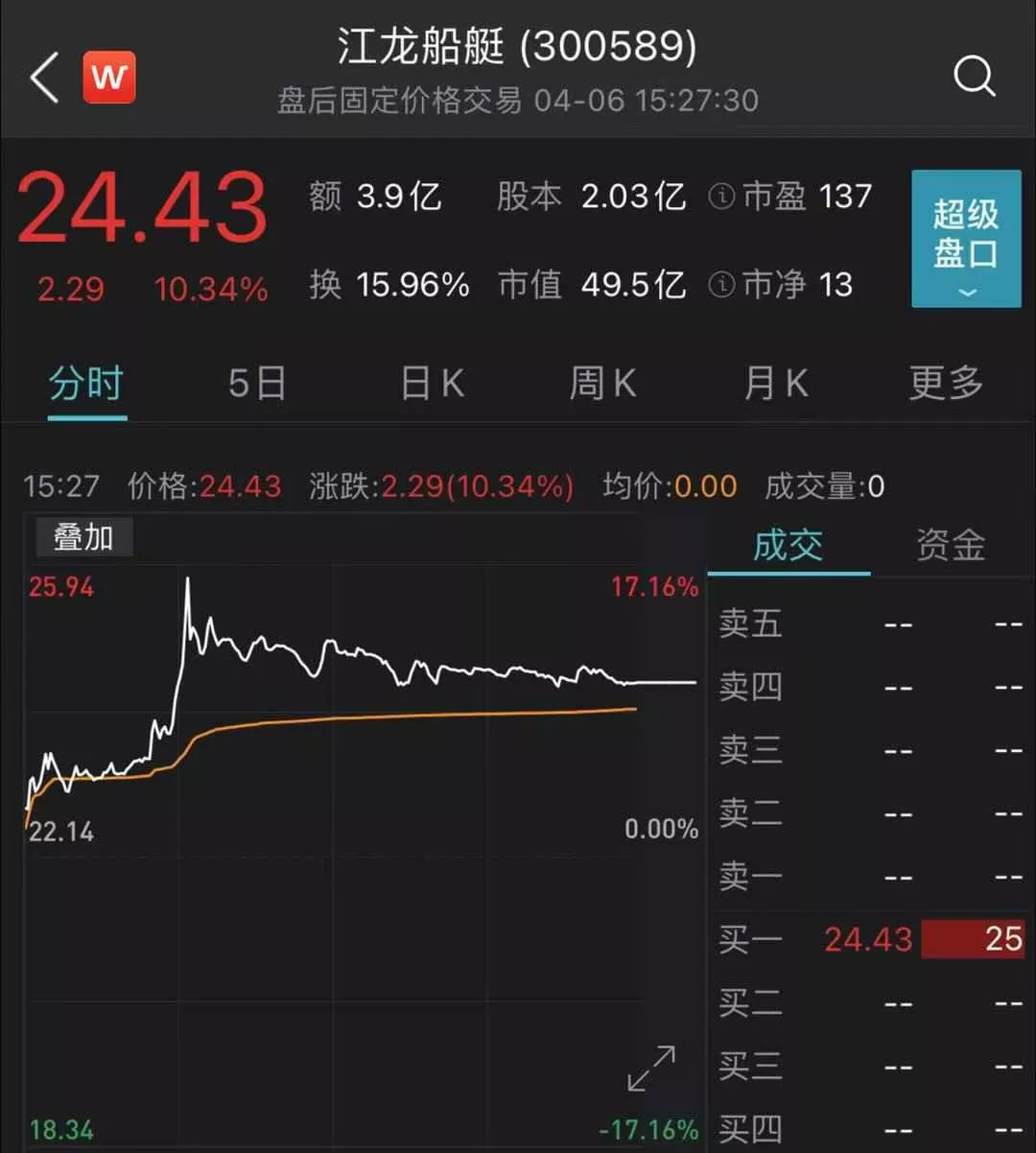
Task: Tap the info icon next to 市净
Action: tap(721, 285)
